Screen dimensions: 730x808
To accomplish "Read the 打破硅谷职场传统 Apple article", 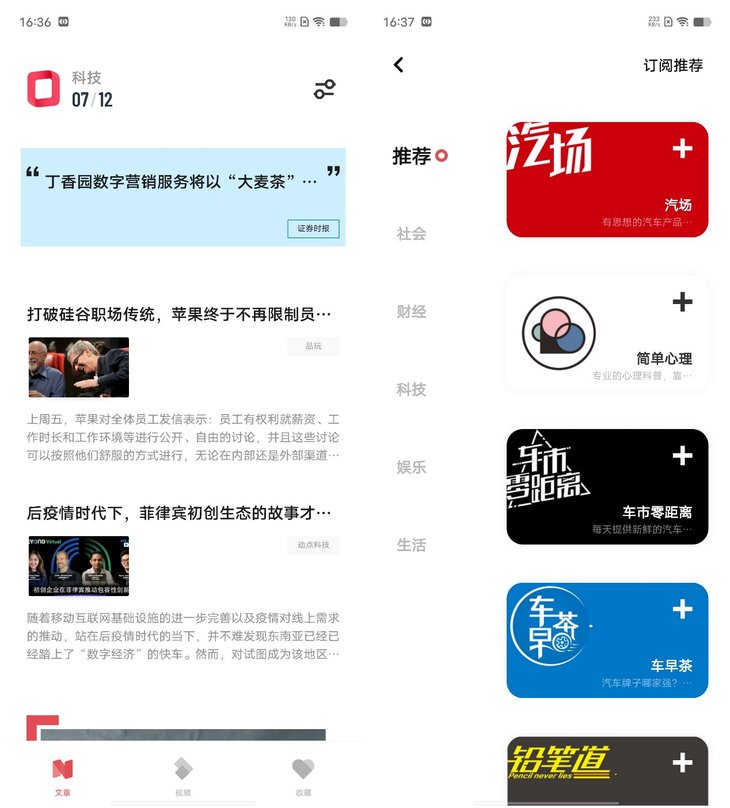I will click(x=179, y=314).
